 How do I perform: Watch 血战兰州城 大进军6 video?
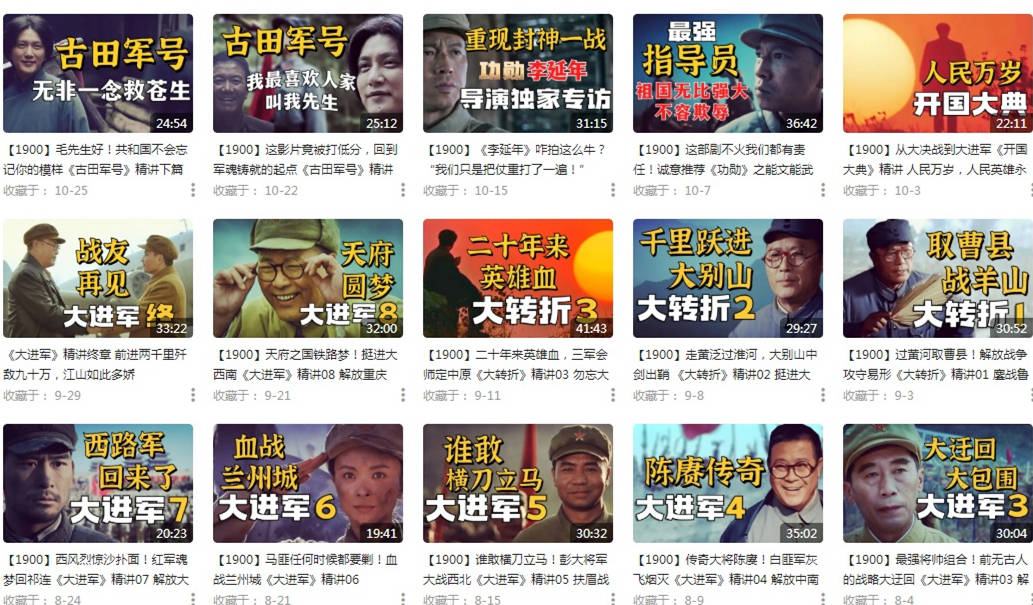pos(308,483)
